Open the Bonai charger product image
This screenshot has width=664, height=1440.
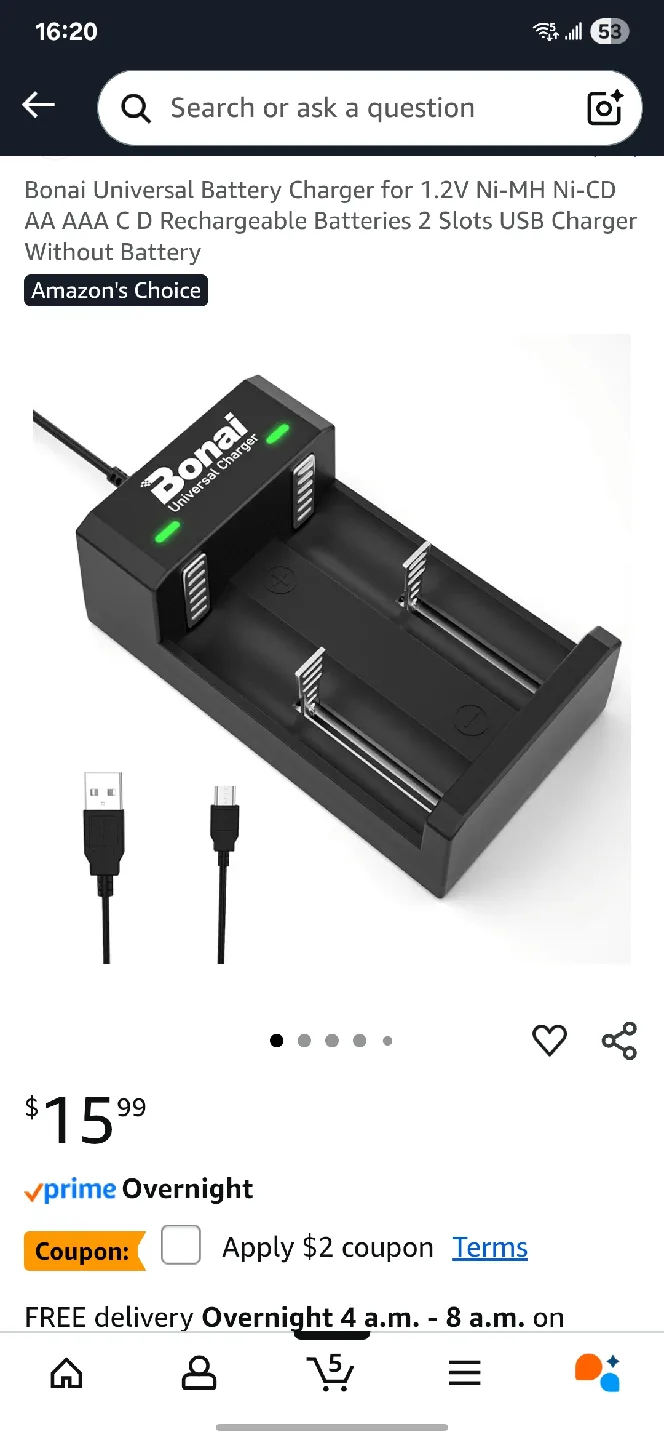pos(332,650)
